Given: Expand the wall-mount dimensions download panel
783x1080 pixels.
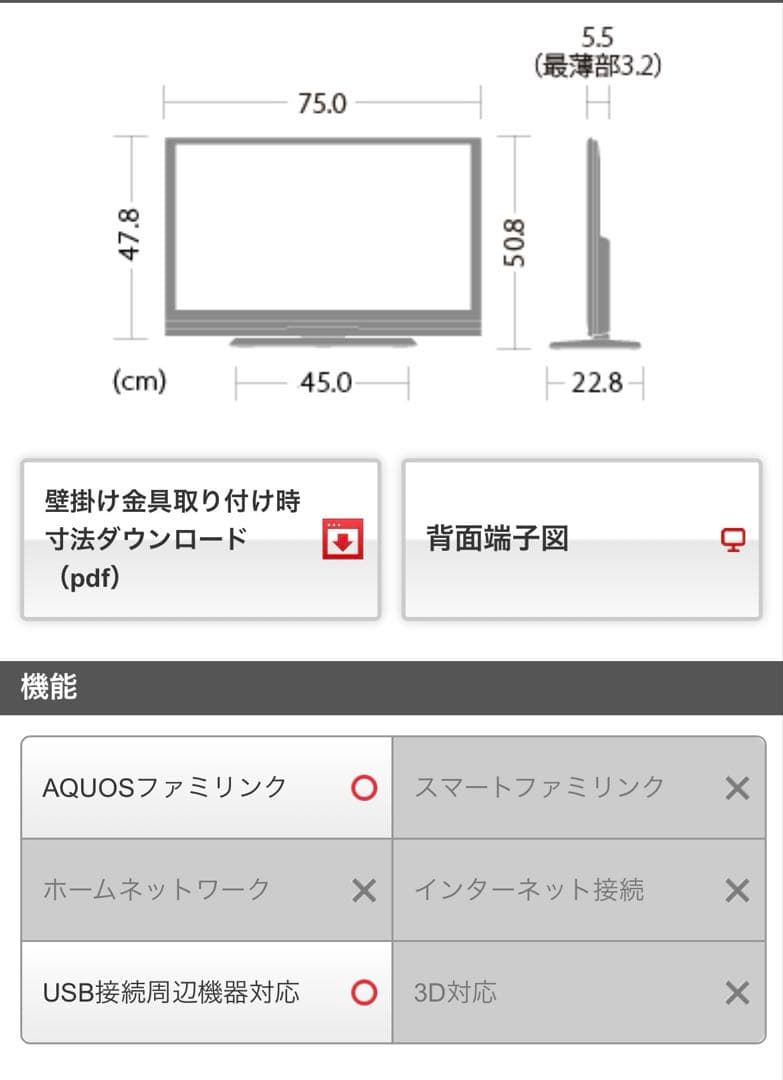Looking at the screenshot, I should 200,539.
